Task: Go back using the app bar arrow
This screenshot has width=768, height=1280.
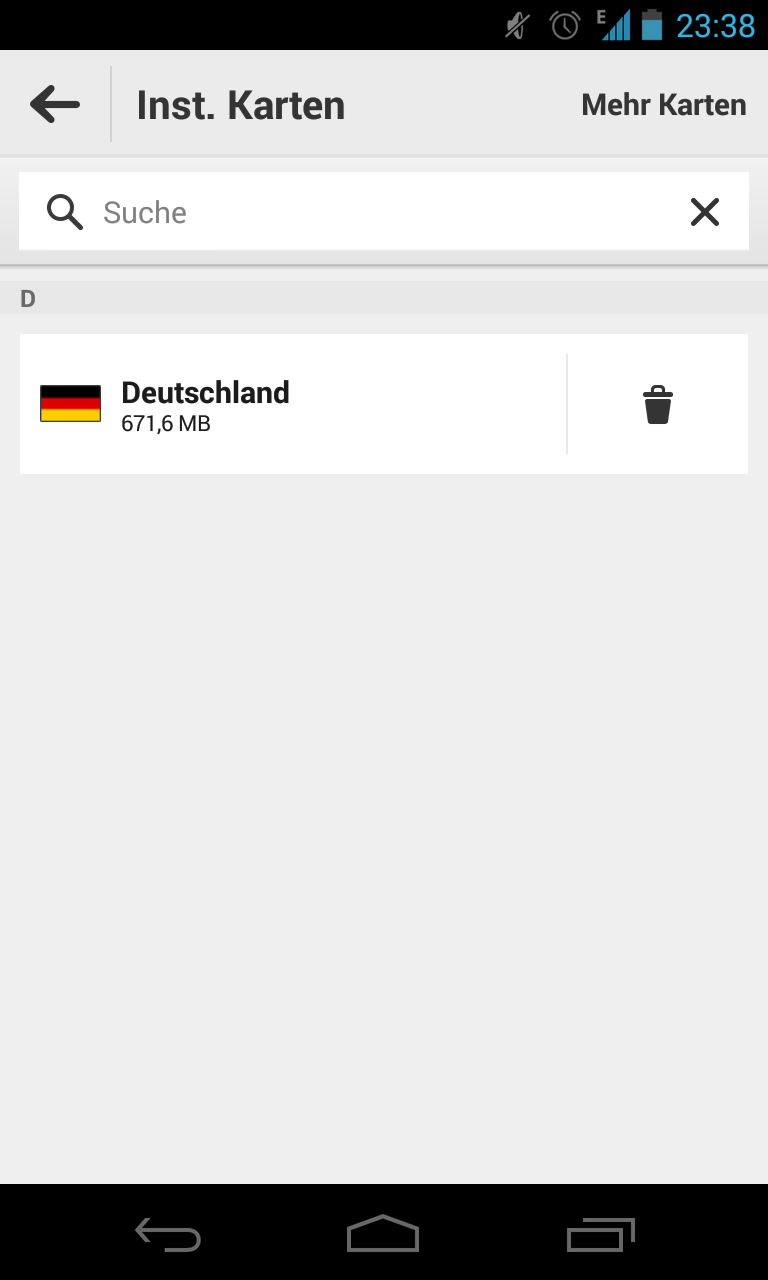Action: click(55, 104)
